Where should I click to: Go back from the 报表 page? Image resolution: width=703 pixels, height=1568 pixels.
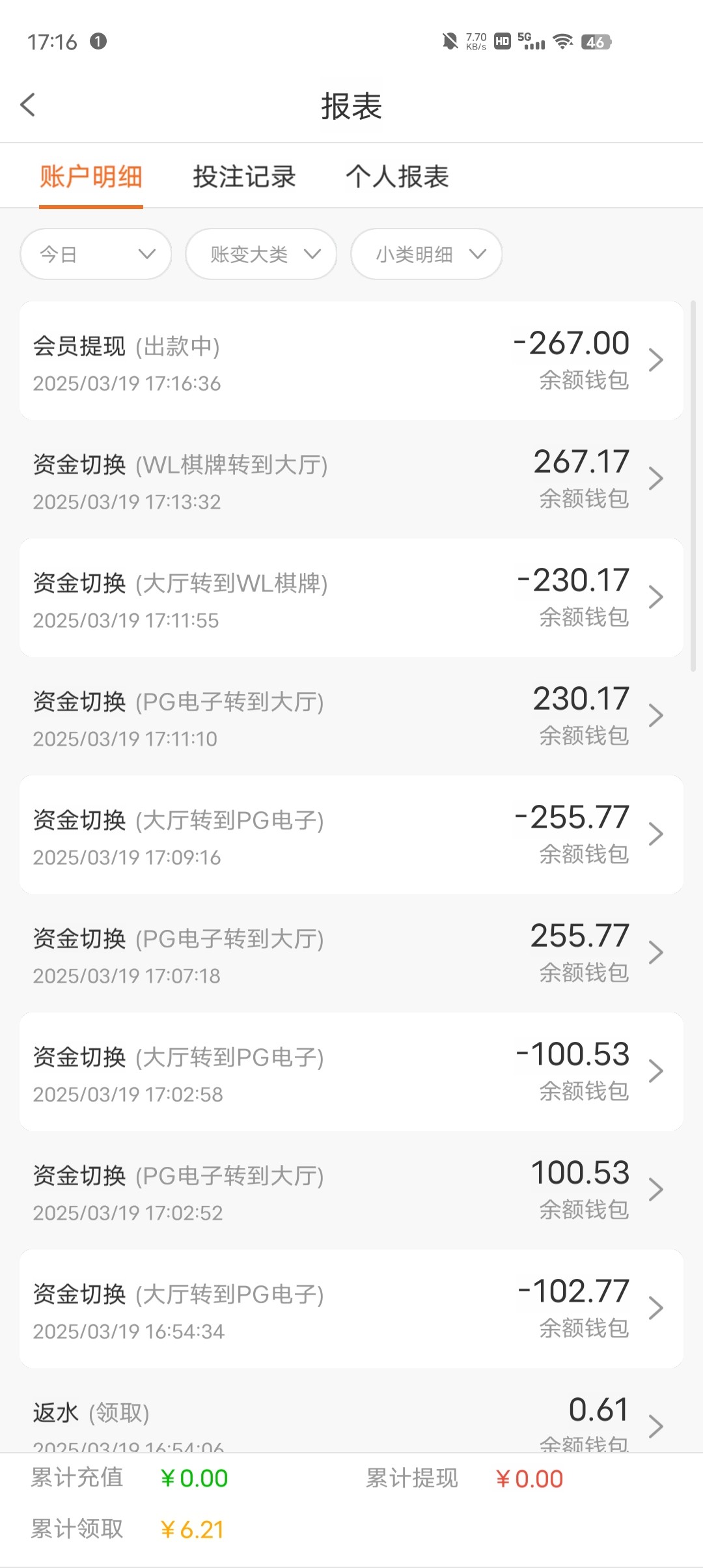tap(28, 105)
